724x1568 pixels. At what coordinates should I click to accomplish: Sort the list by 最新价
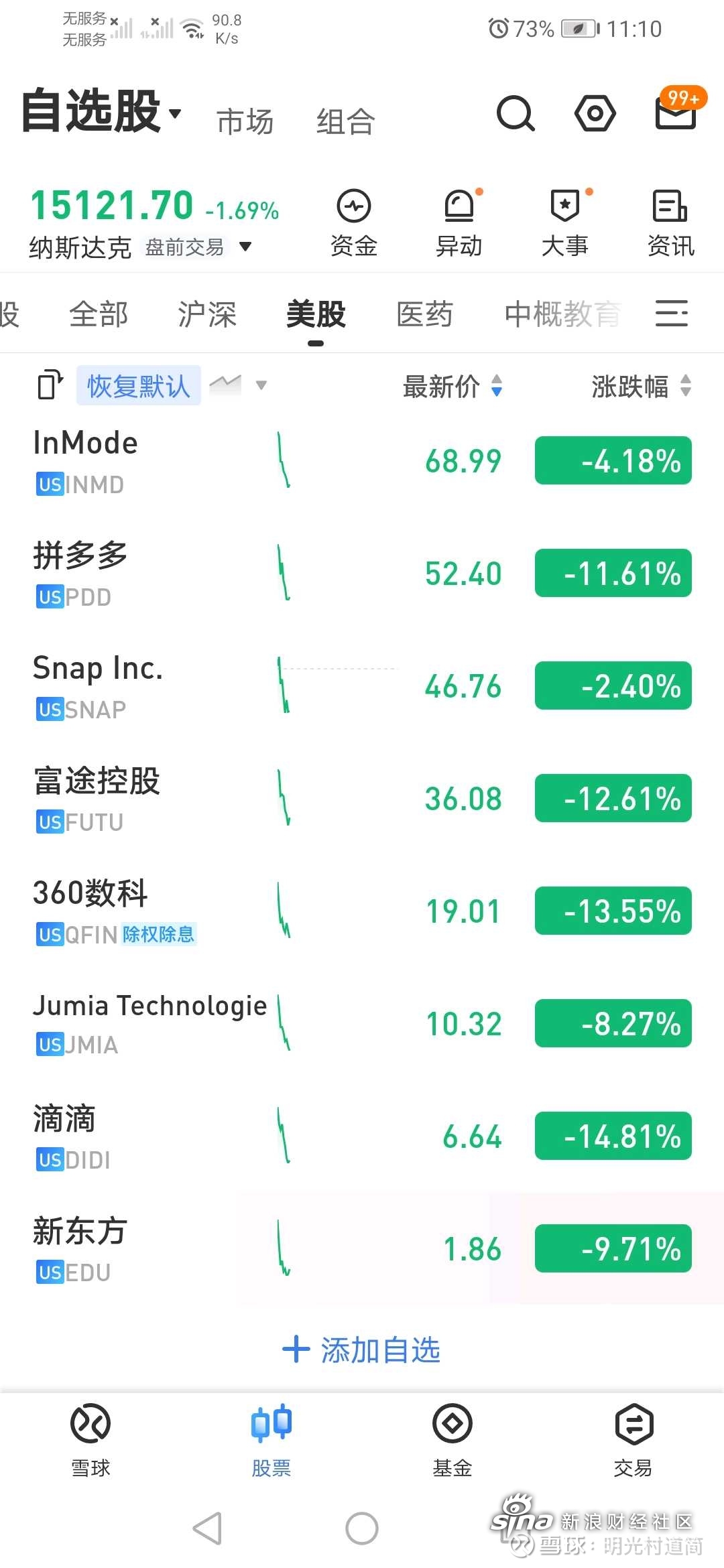click(452, 386)
